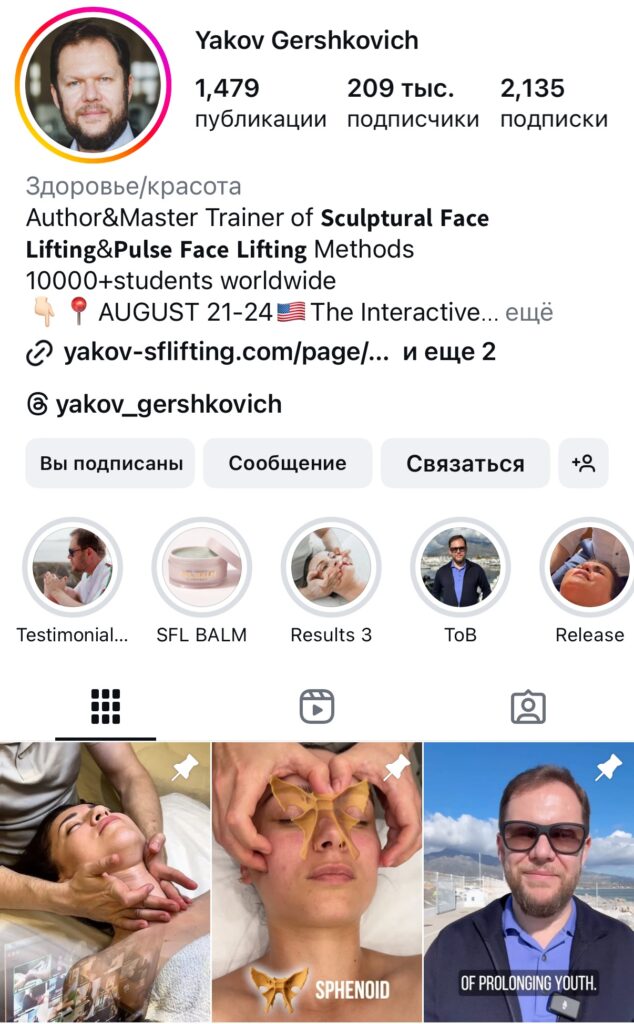Open the 209 тыс. подписчики list
The width and height of the screenshot is (634, 1024).
click(x=412, y=104)
